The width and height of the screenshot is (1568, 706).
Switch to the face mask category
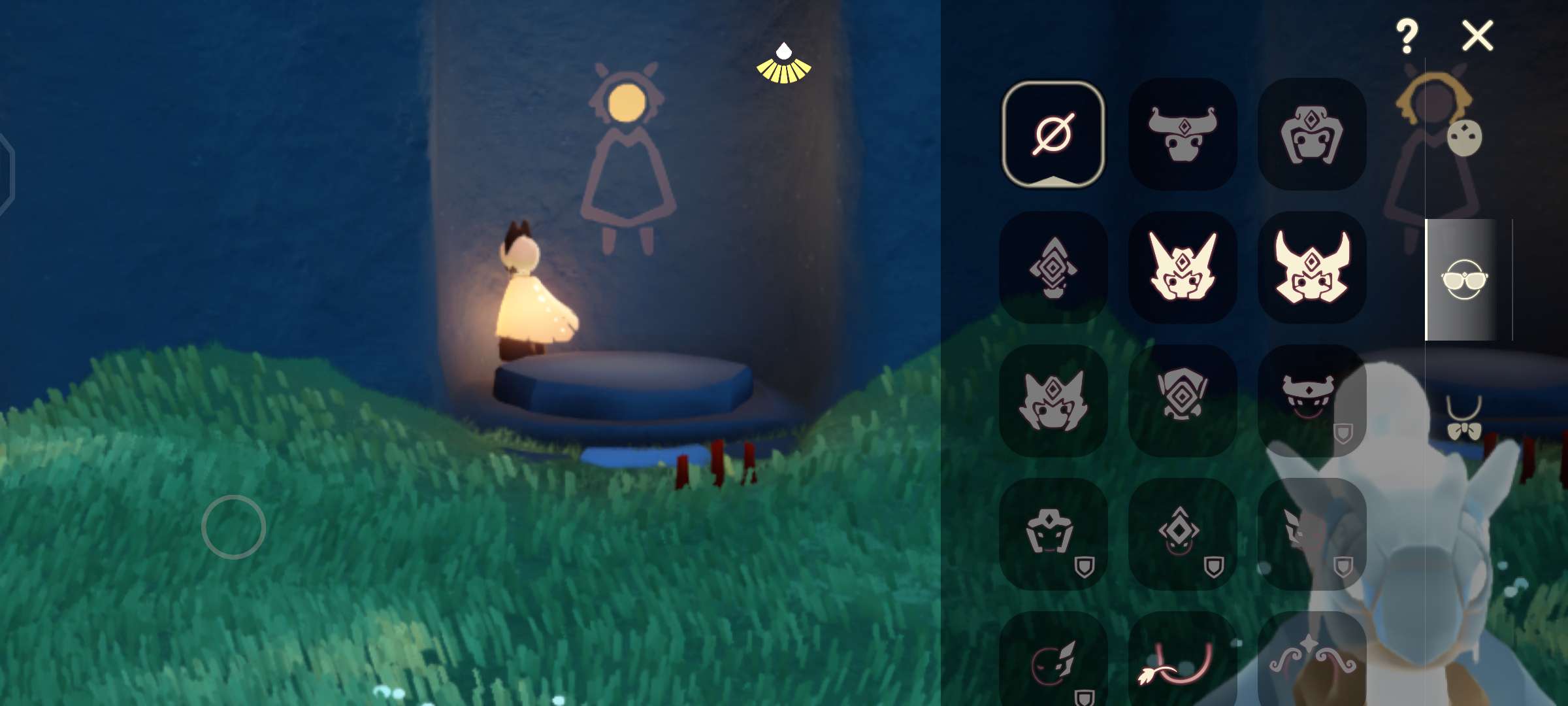click(x=1464, y=138)
